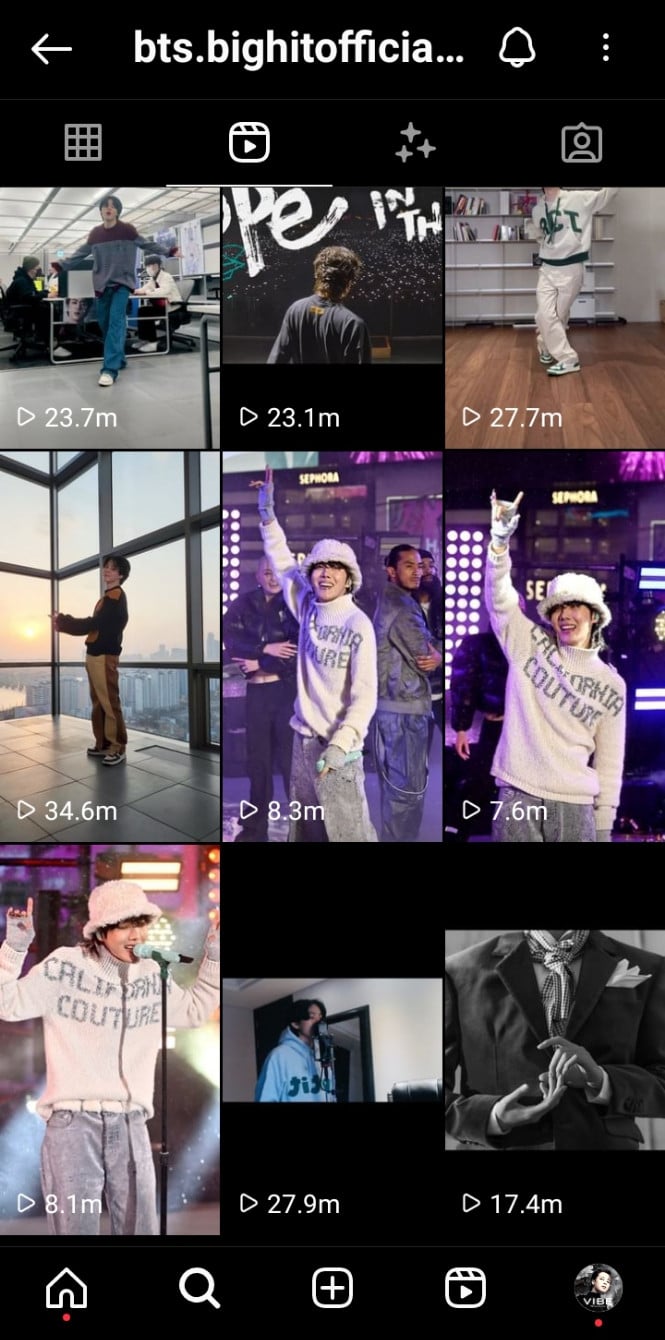Open the Search and explore tab

[x=199, y=1289]
